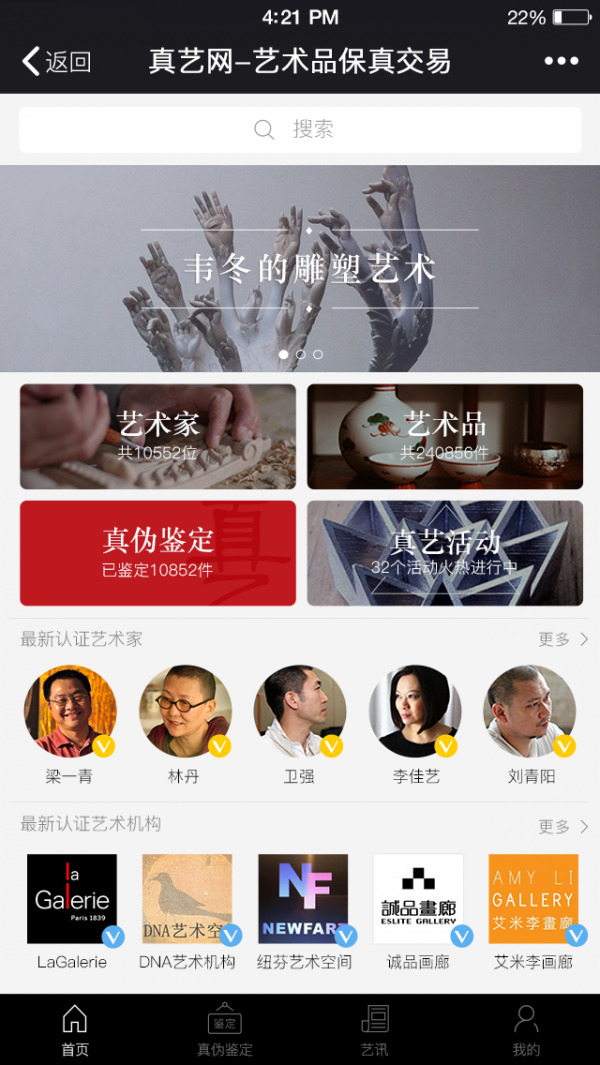This screenshot has height=1065, width=600.
Task: Open the three-dot overflow menu
Action: click(x=561, y=62)
